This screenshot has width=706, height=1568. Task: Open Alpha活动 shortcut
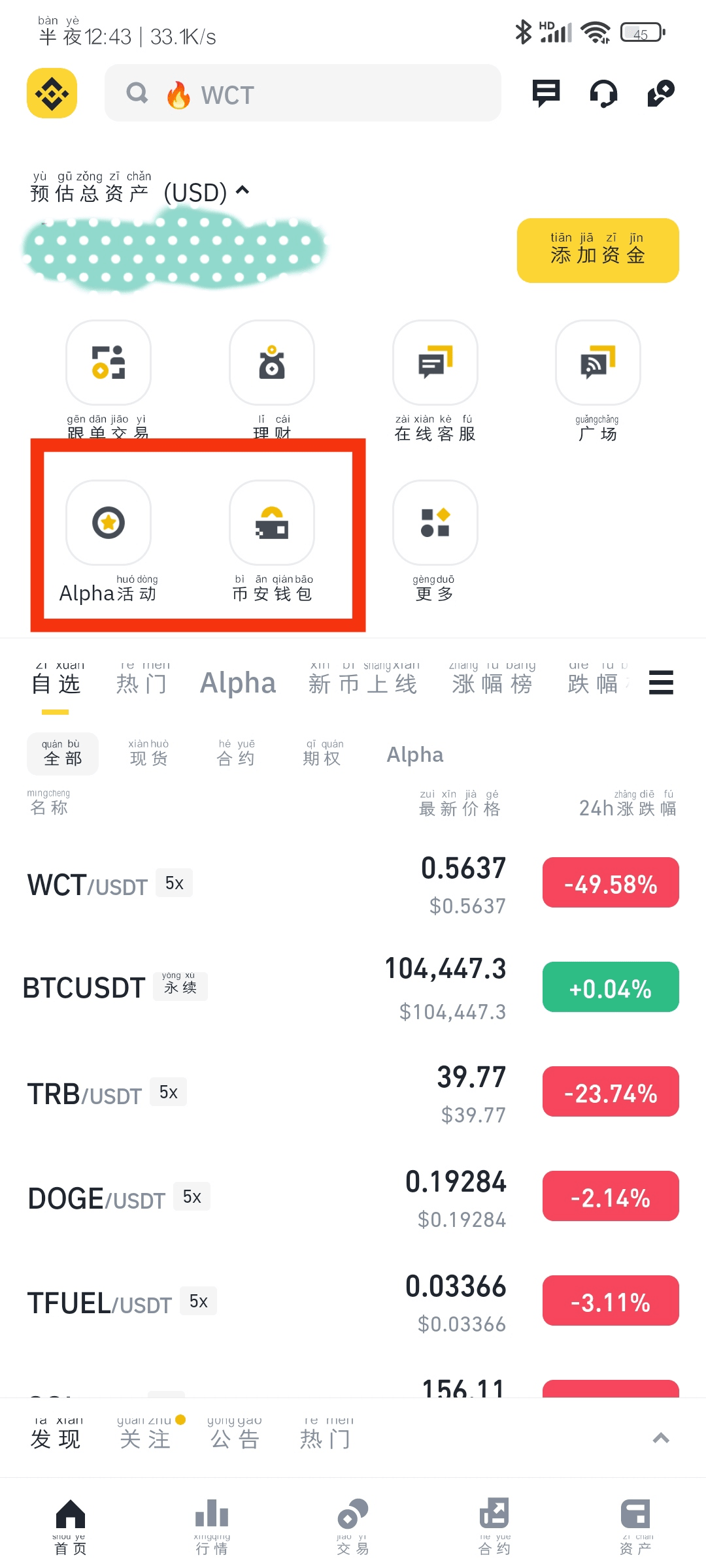[109, 523]
